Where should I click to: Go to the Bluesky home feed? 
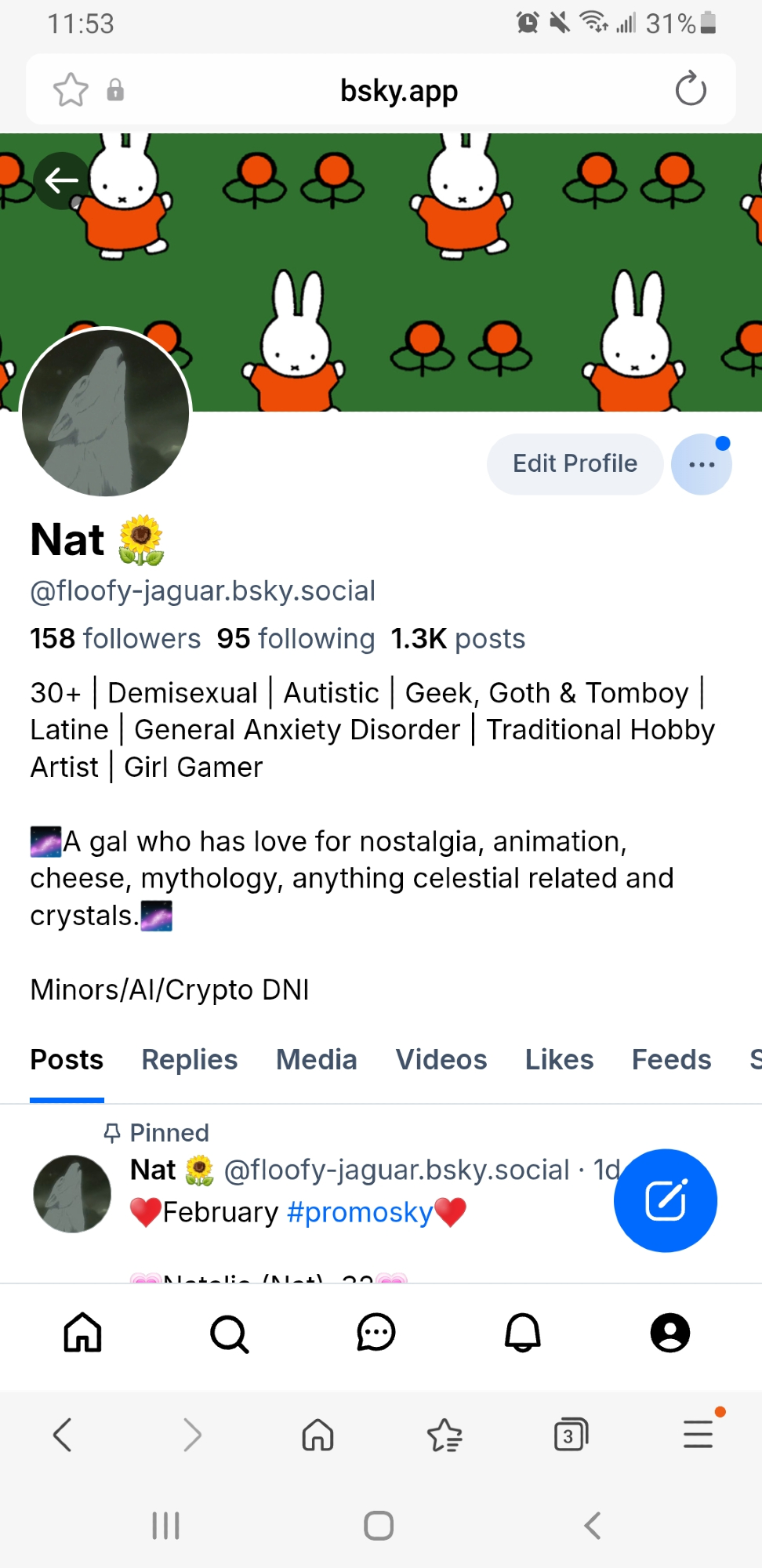coord(82,1333)
